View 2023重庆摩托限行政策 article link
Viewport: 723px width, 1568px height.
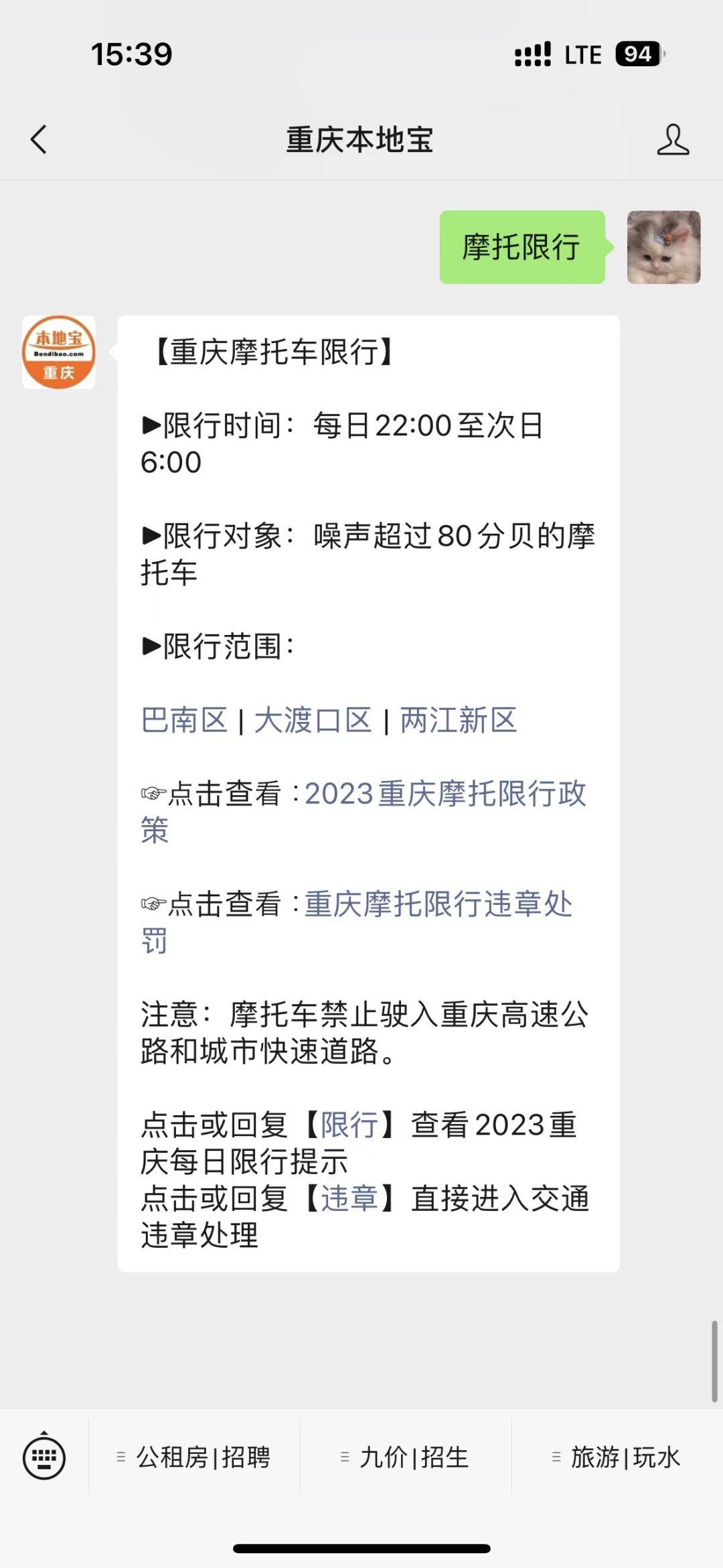click(446, 794)
